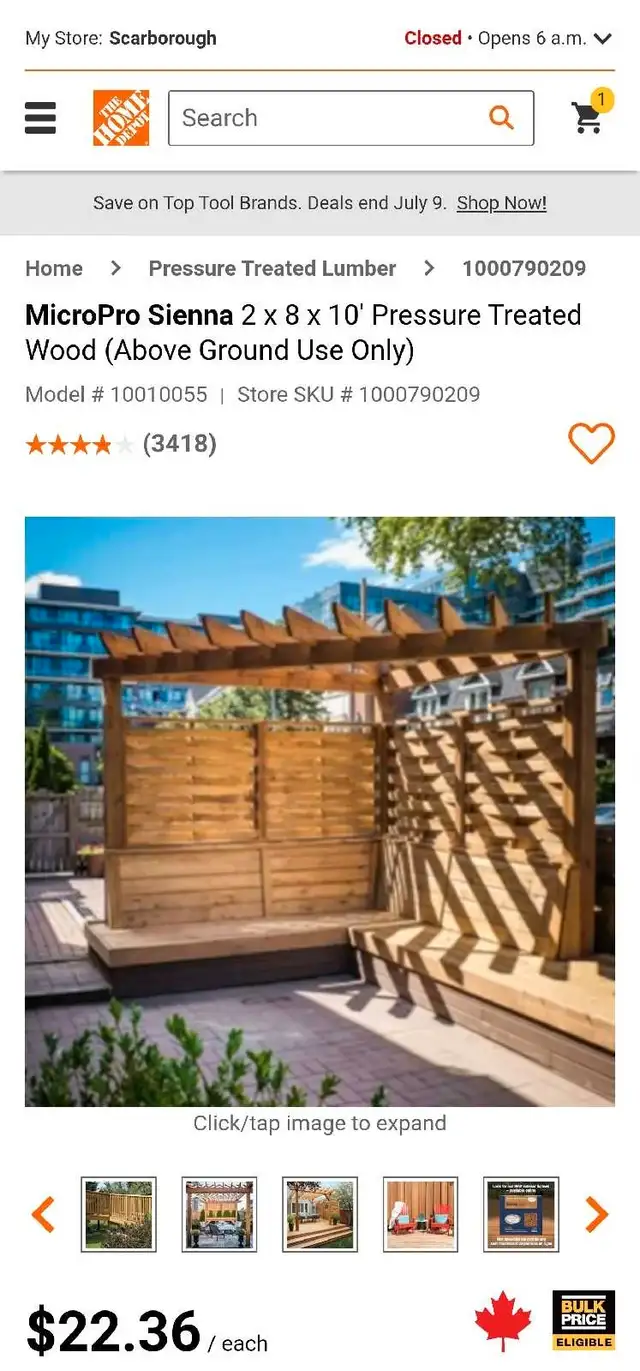The height and width of the screenshot is (1371, 640).
Task: Expand the main pergola product image
Action: coord(320,811)
